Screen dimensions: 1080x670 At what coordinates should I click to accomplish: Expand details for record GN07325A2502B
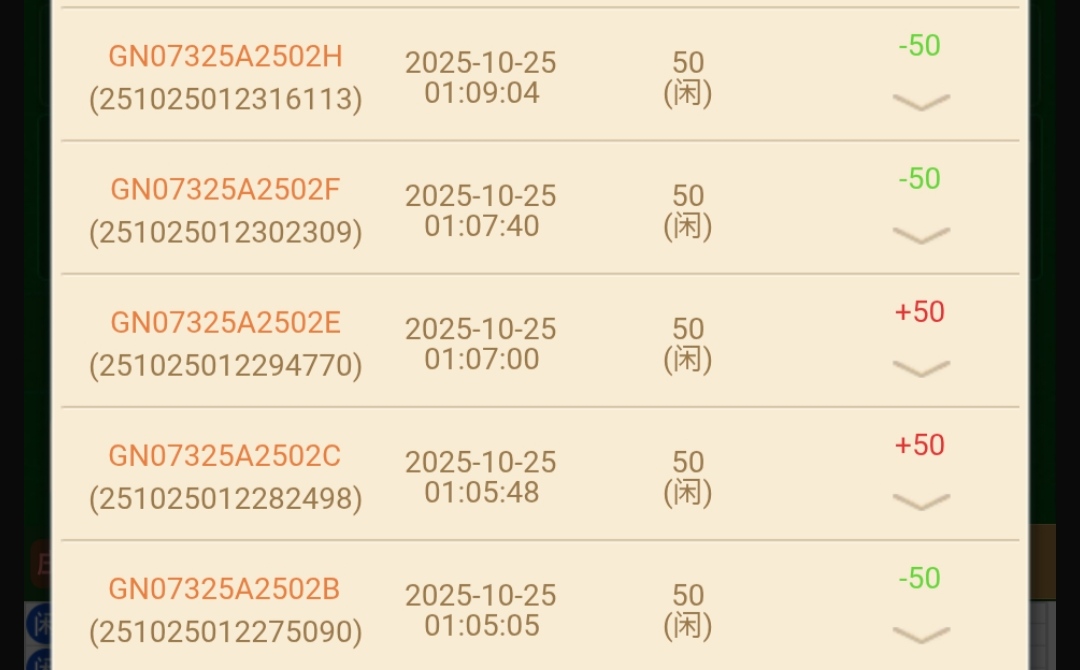[920, 634]
